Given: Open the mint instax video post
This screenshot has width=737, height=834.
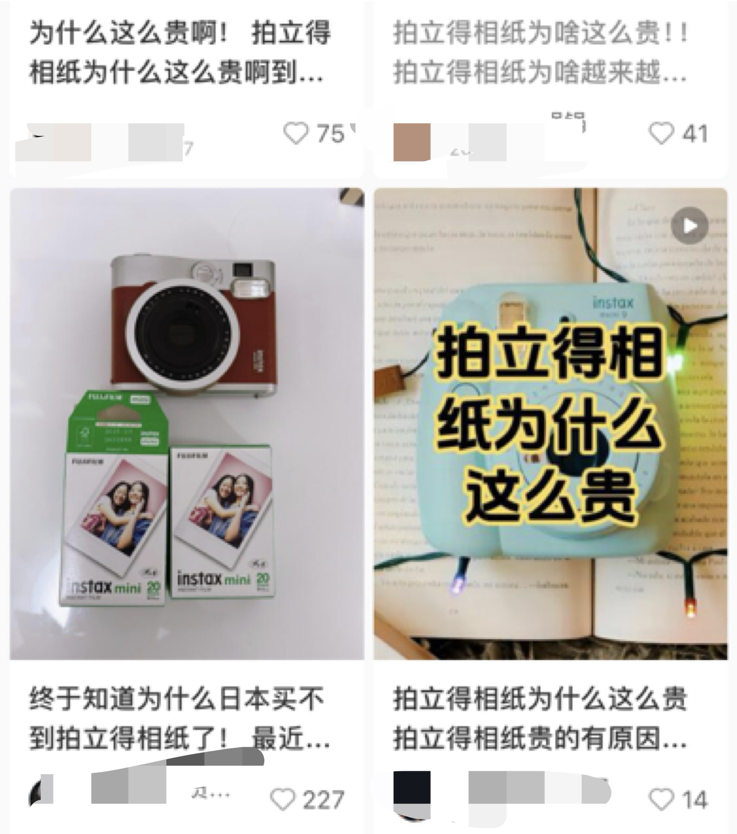Looking at the screenshot, I should click(551, 424).
